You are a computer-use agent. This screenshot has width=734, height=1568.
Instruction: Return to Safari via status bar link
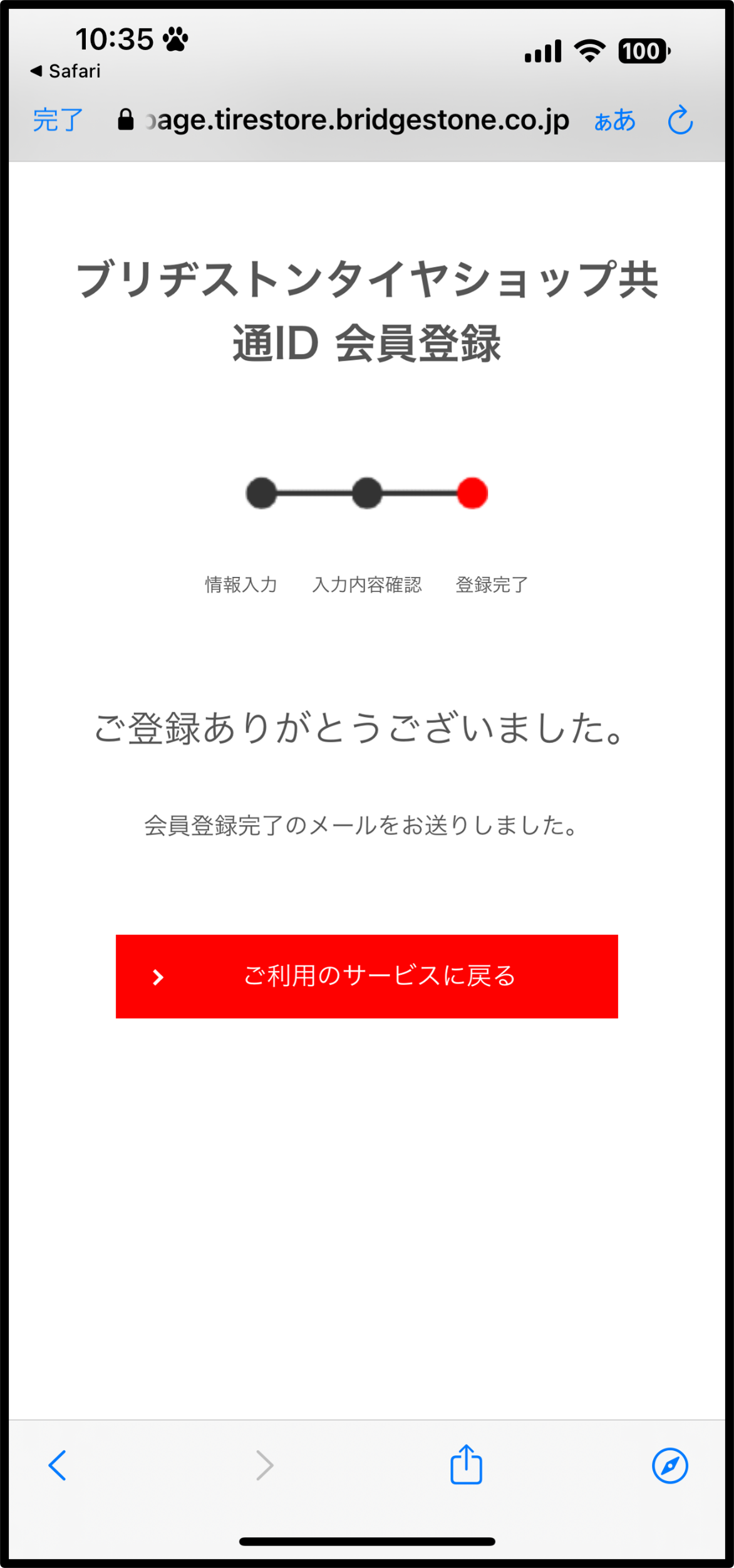pyautogui.click(x=65, y=71)
